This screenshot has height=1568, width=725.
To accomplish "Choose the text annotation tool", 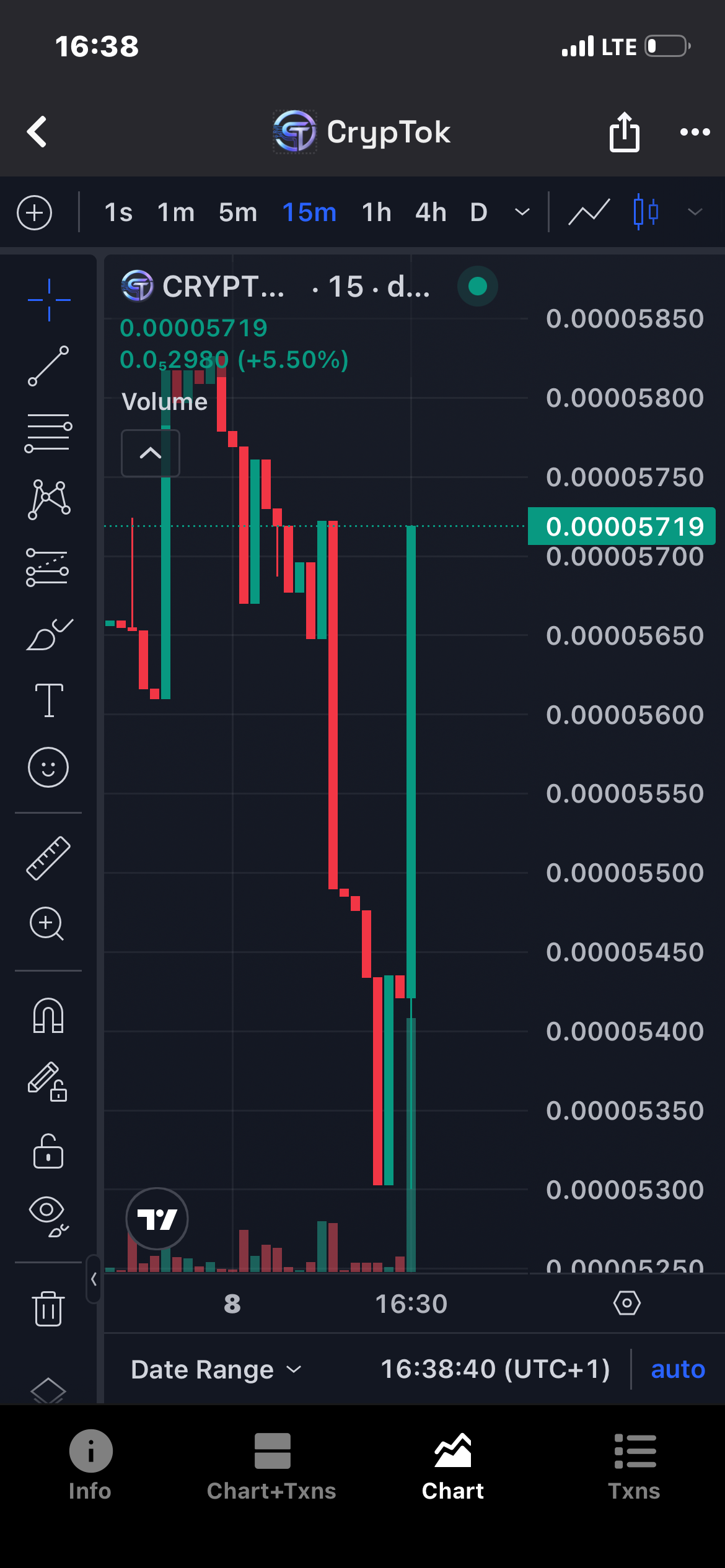I will pos(48,700).
